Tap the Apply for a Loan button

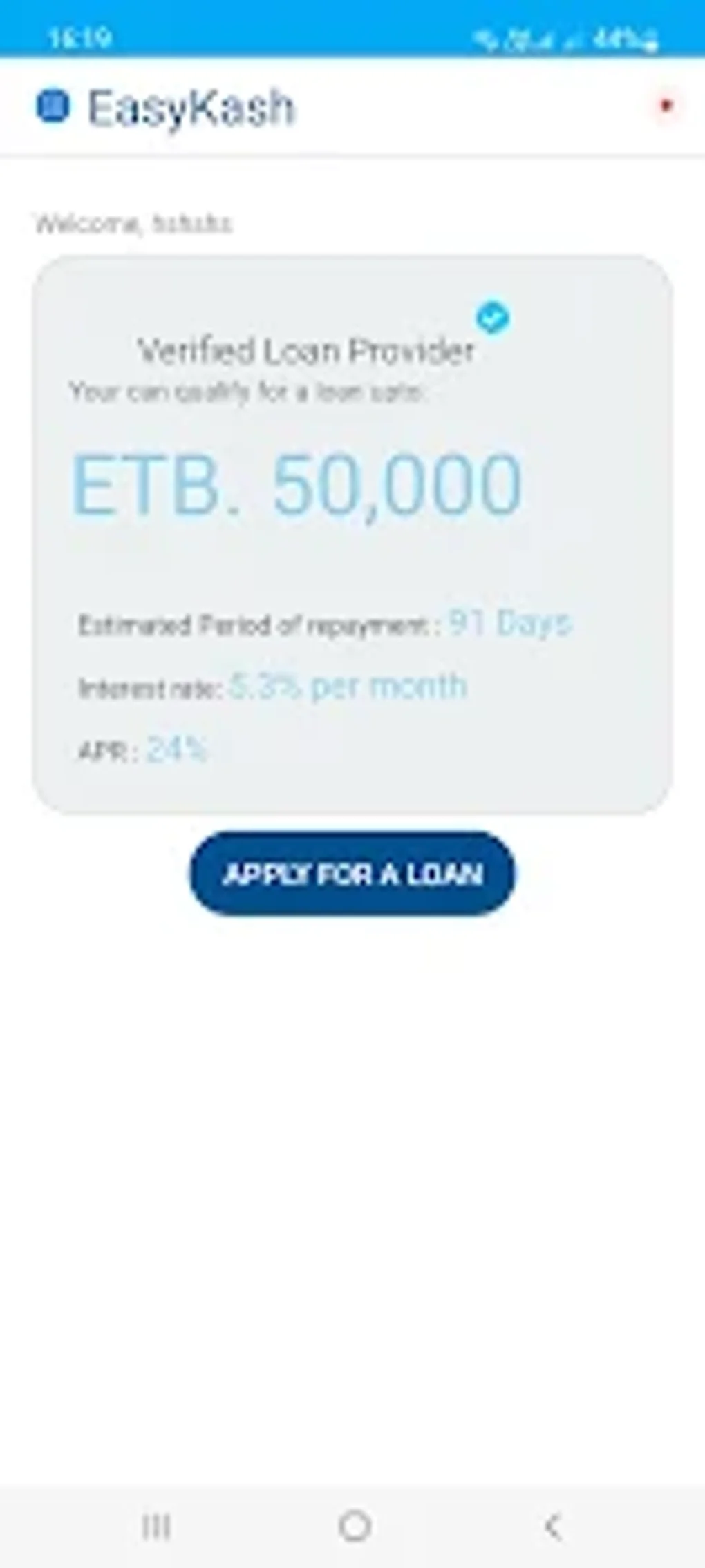pos(352,874)
